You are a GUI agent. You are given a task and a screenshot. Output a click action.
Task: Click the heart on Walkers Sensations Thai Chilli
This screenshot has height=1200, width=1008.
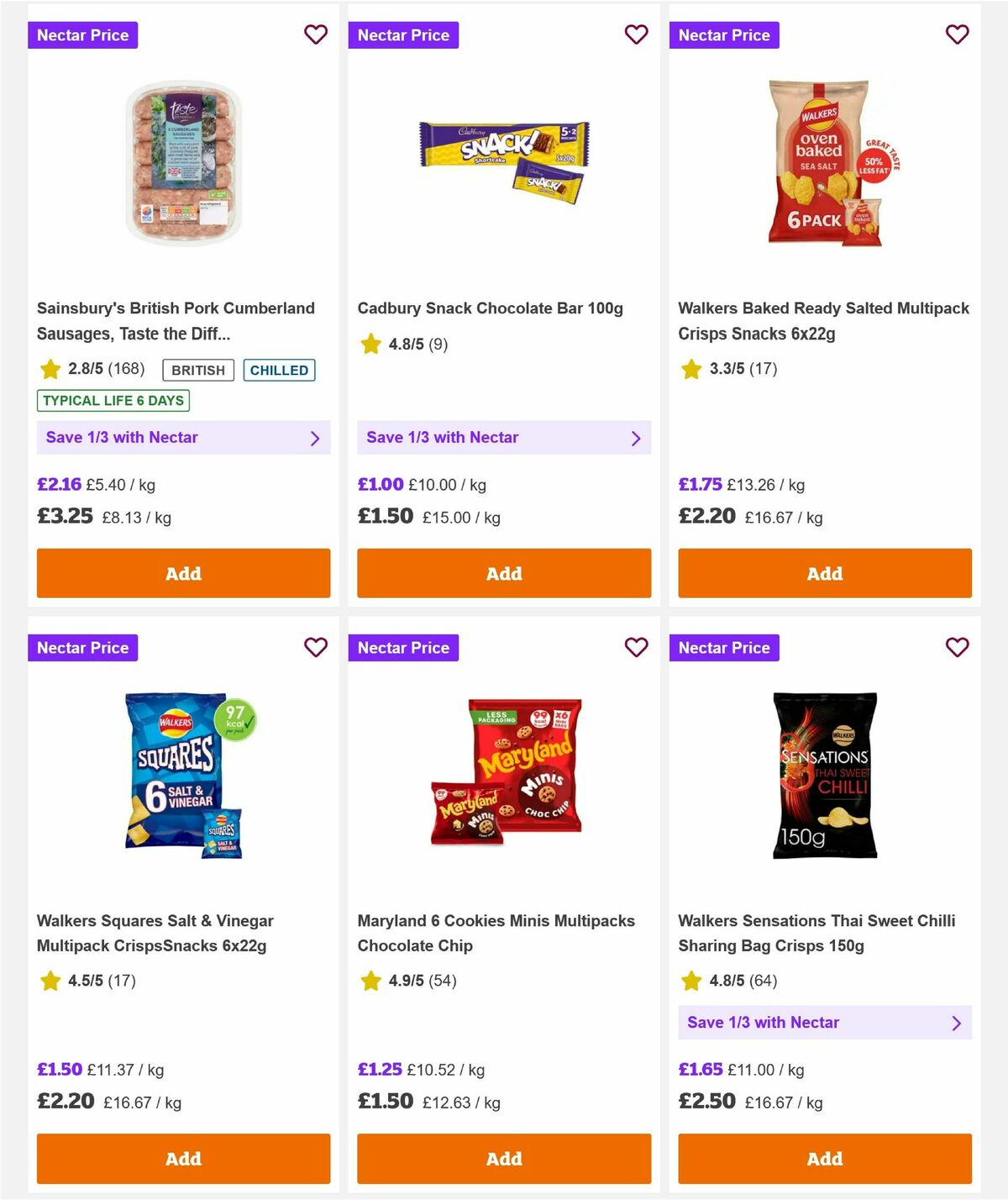click(x=957, y=647)
